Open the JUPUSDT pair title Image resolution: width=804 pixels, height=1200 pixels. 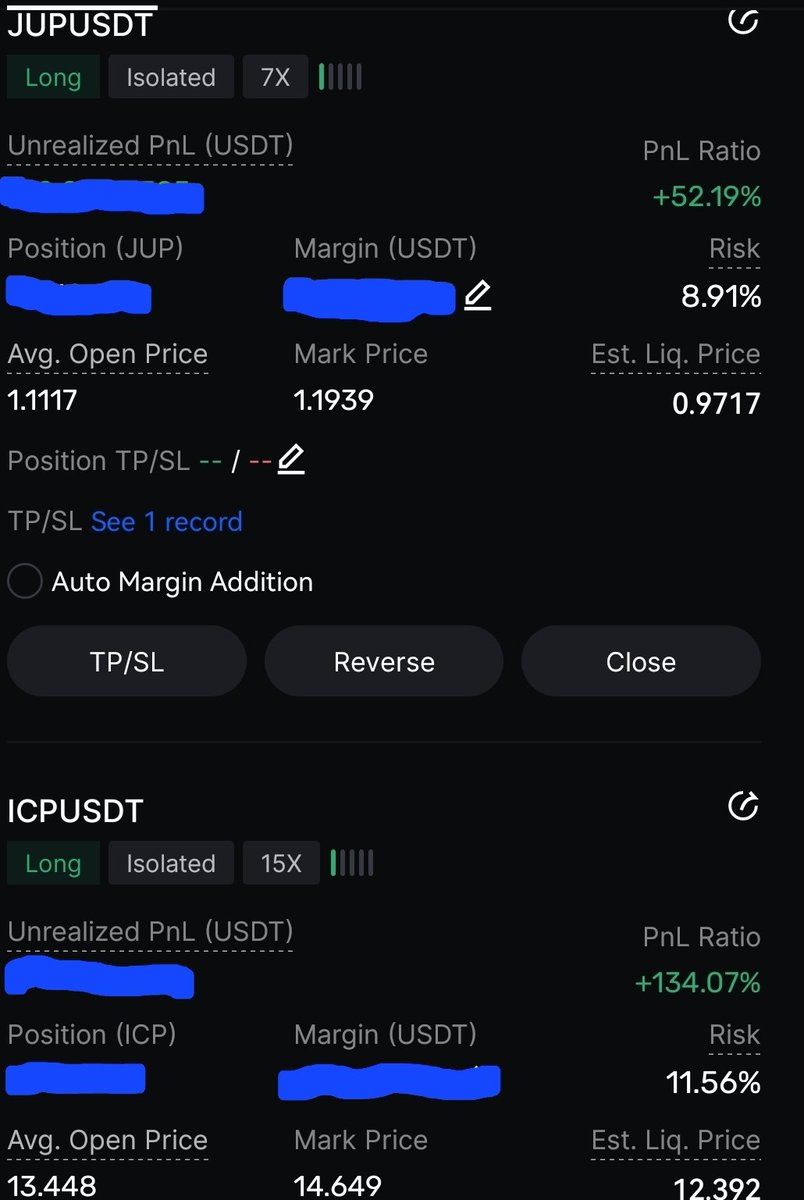(80, 24)
